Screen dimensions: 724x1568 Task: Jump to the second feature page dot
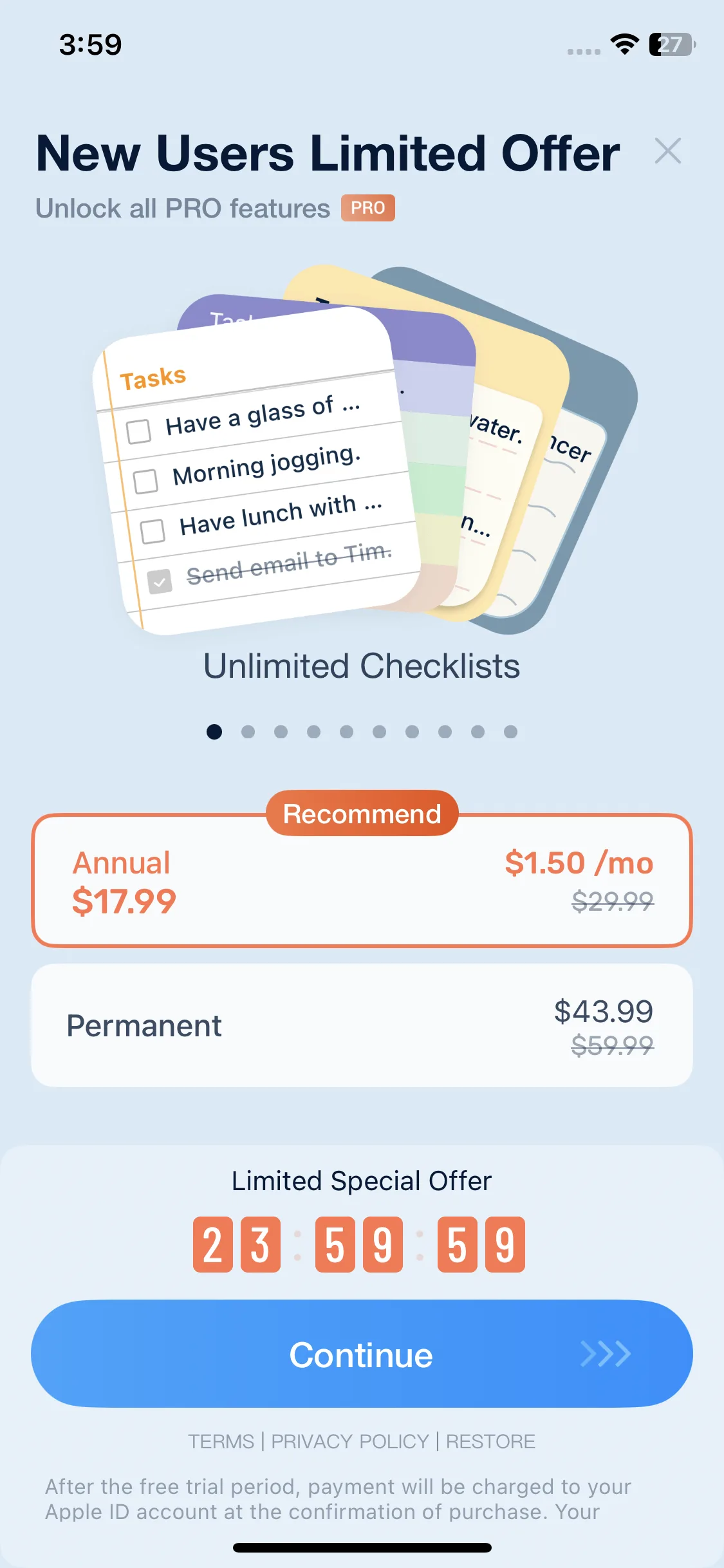coord(248,732)
